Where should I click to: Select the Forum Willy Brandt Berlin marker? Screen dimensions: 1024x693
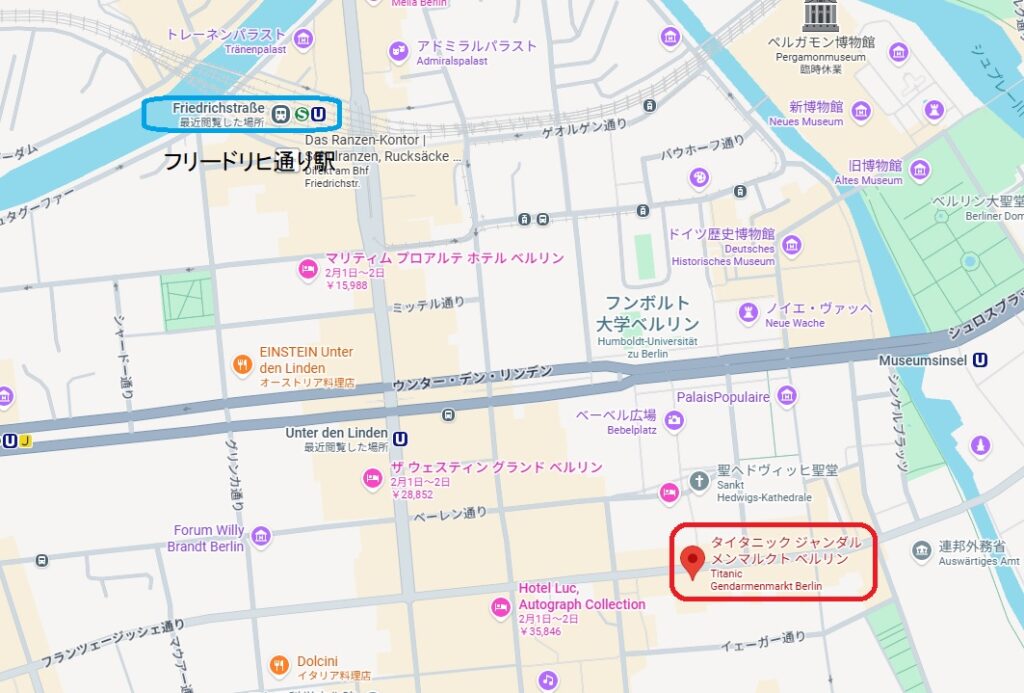coord(261,537)
